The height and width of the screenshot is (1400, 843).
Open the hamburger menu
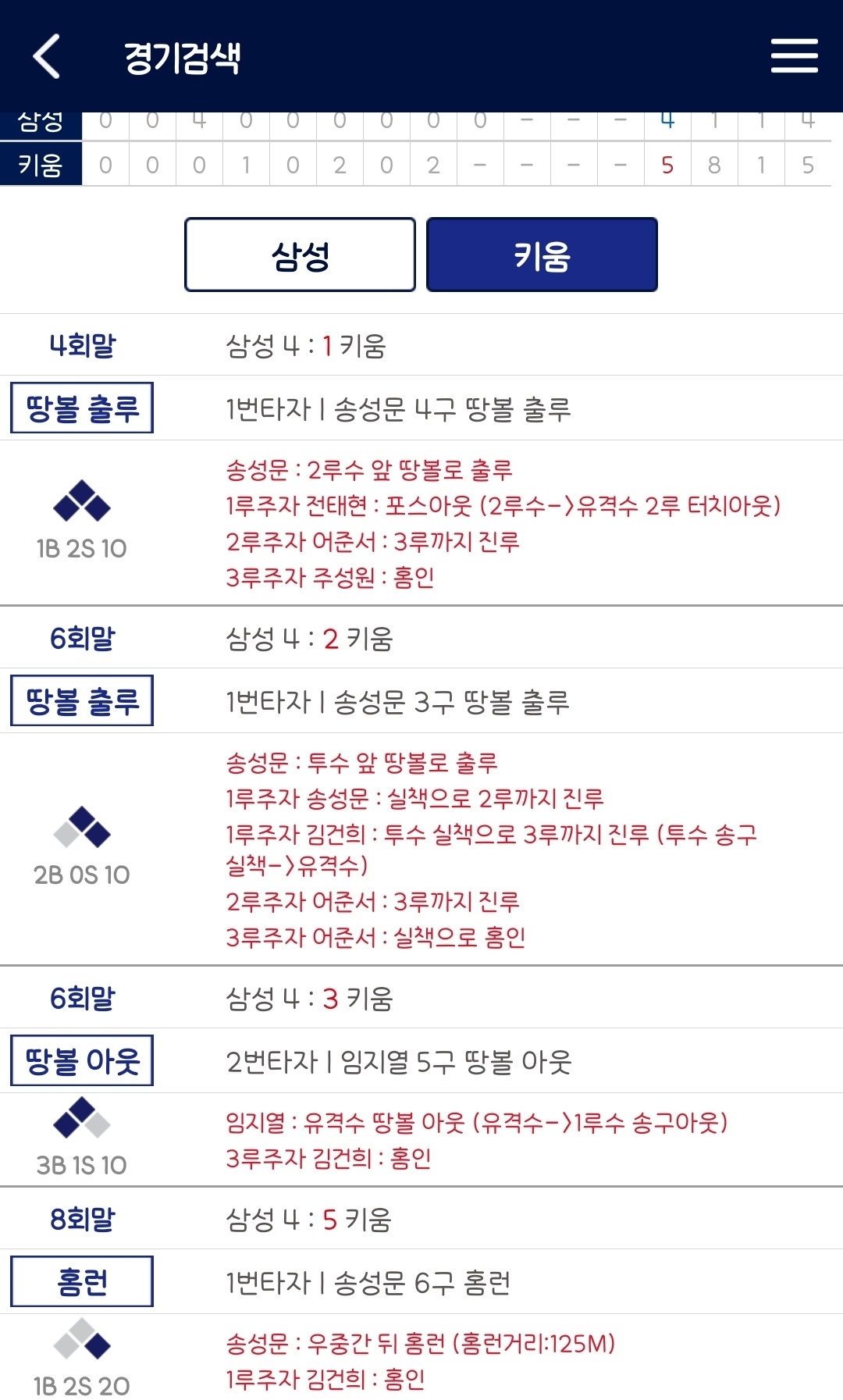[x=794, y=56]
